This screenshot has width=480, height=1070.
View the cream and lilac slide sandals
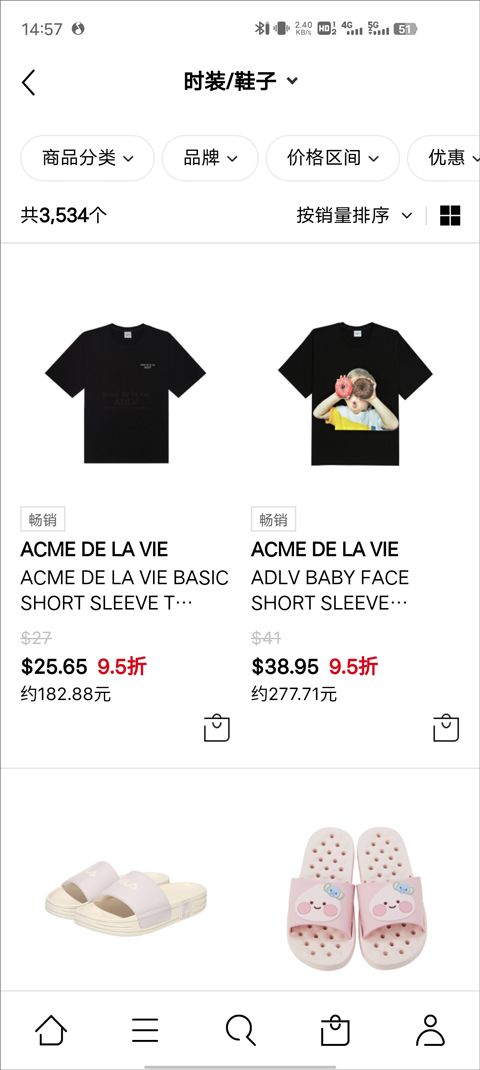[126, 897]
